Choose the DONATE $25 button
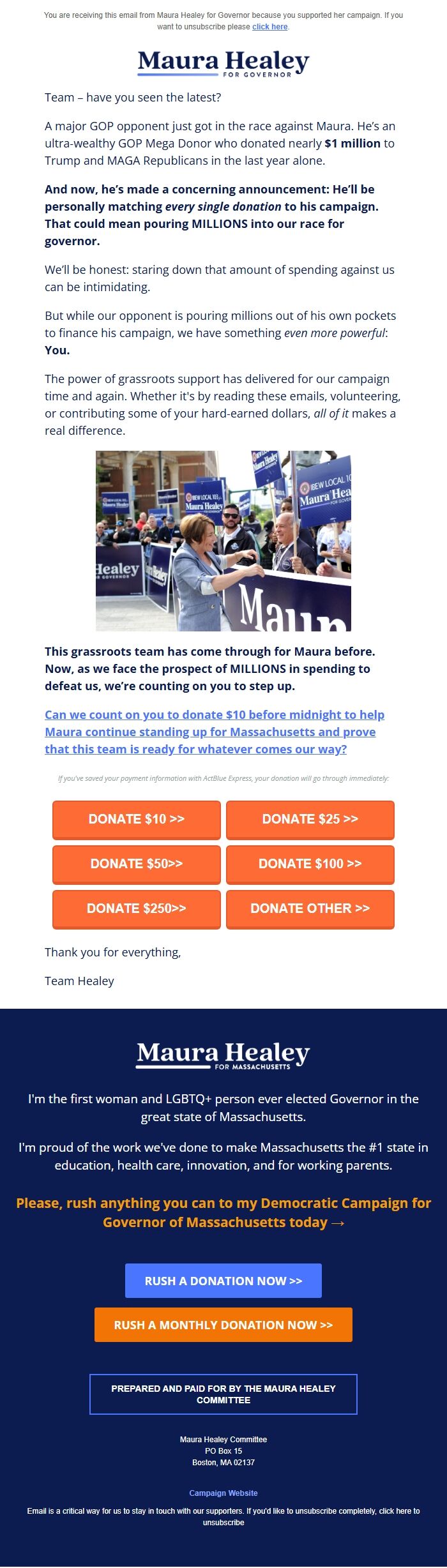 [310, 819]
